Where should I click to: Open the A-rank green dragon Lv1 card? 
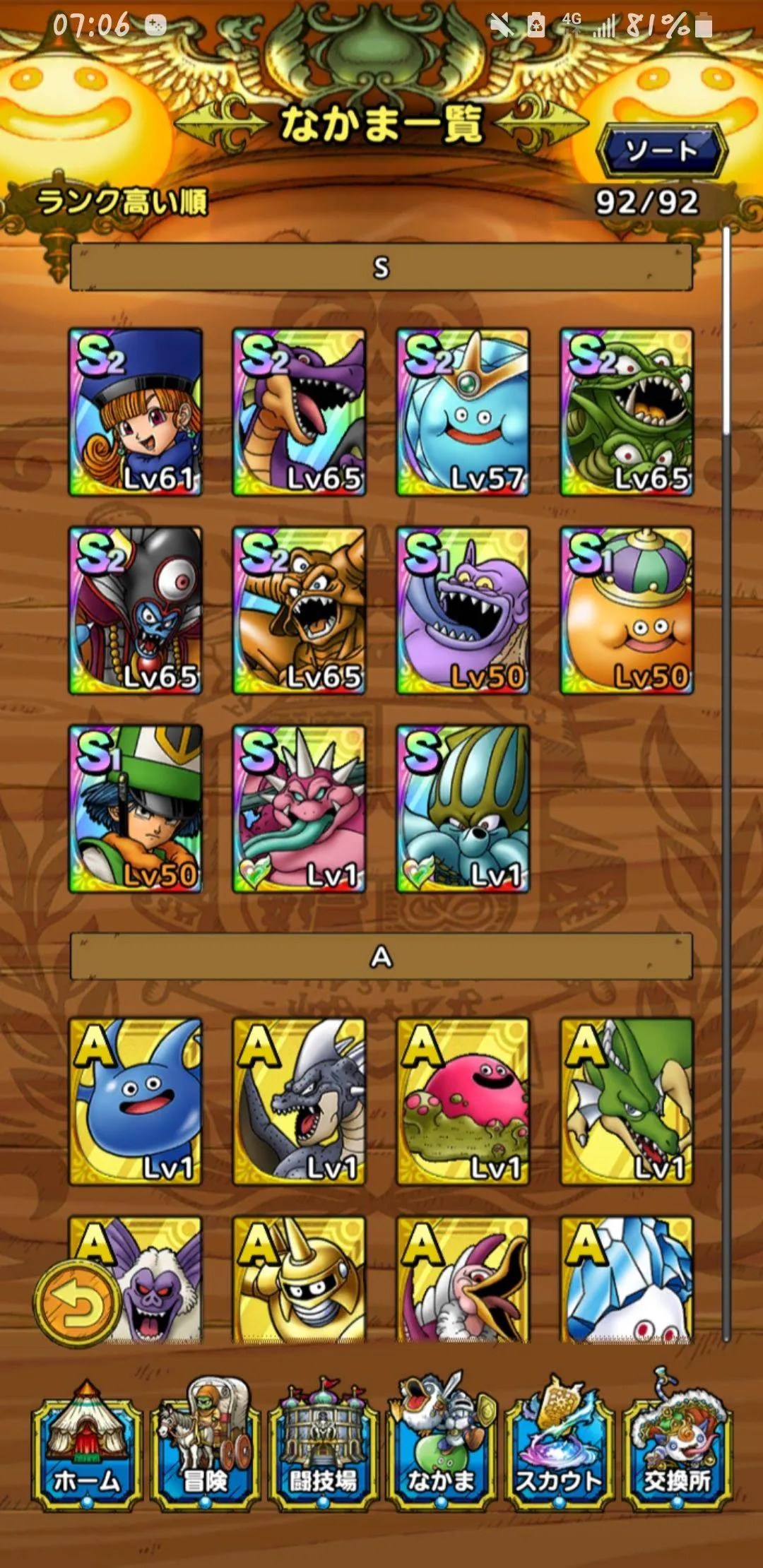pyautogui.click(x=627, y=1101)
